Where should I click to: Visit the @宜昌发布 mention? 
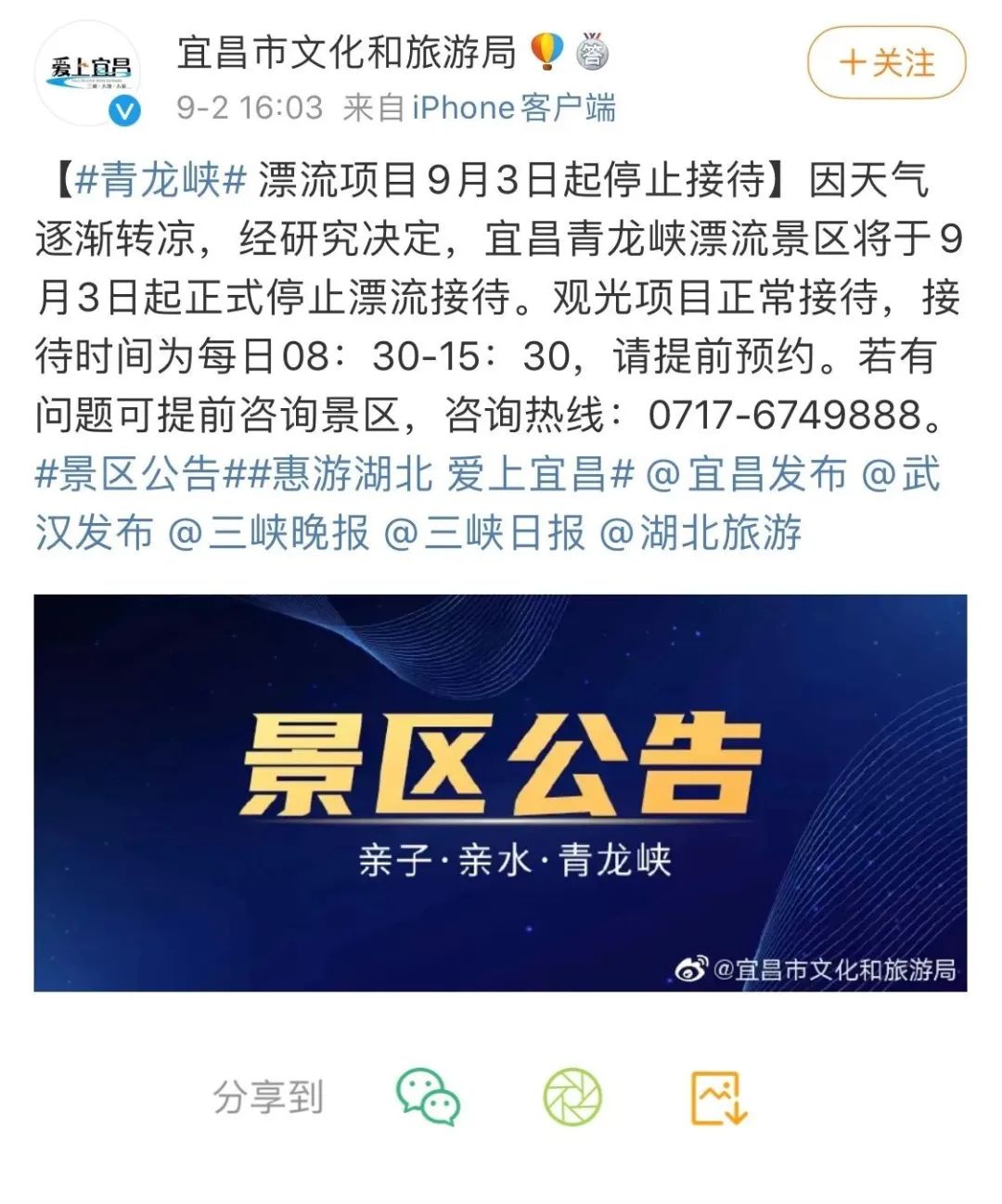pos(747,474)
